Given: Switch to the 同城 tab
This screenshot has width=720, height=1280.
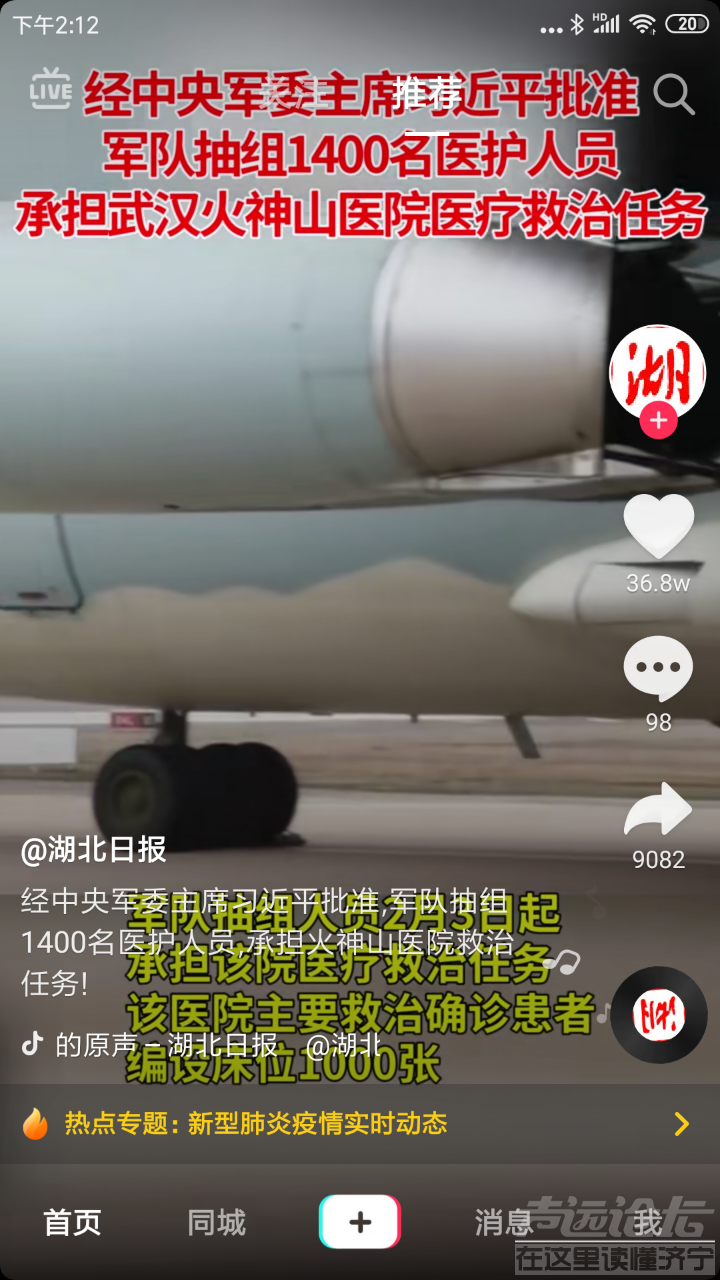Looking at the screenshot, I should coord(216,1222).
